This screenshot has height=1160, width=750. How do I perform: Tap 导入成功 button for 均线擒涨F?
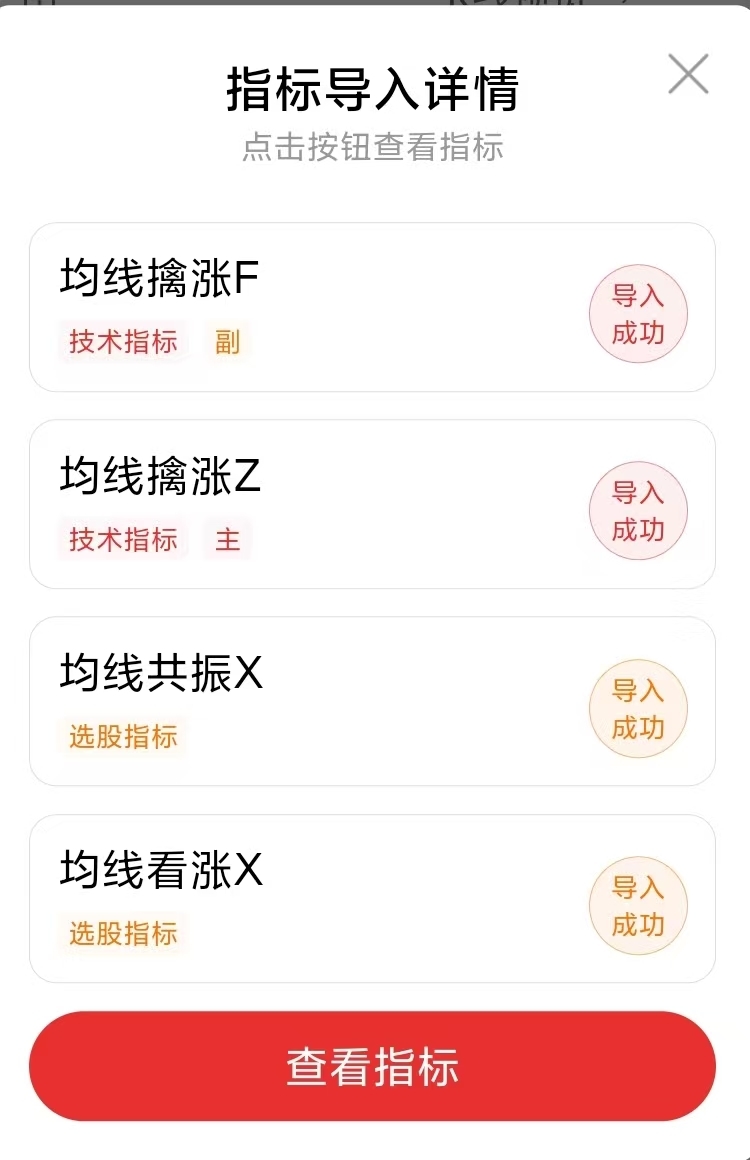(x=638, y=313)
